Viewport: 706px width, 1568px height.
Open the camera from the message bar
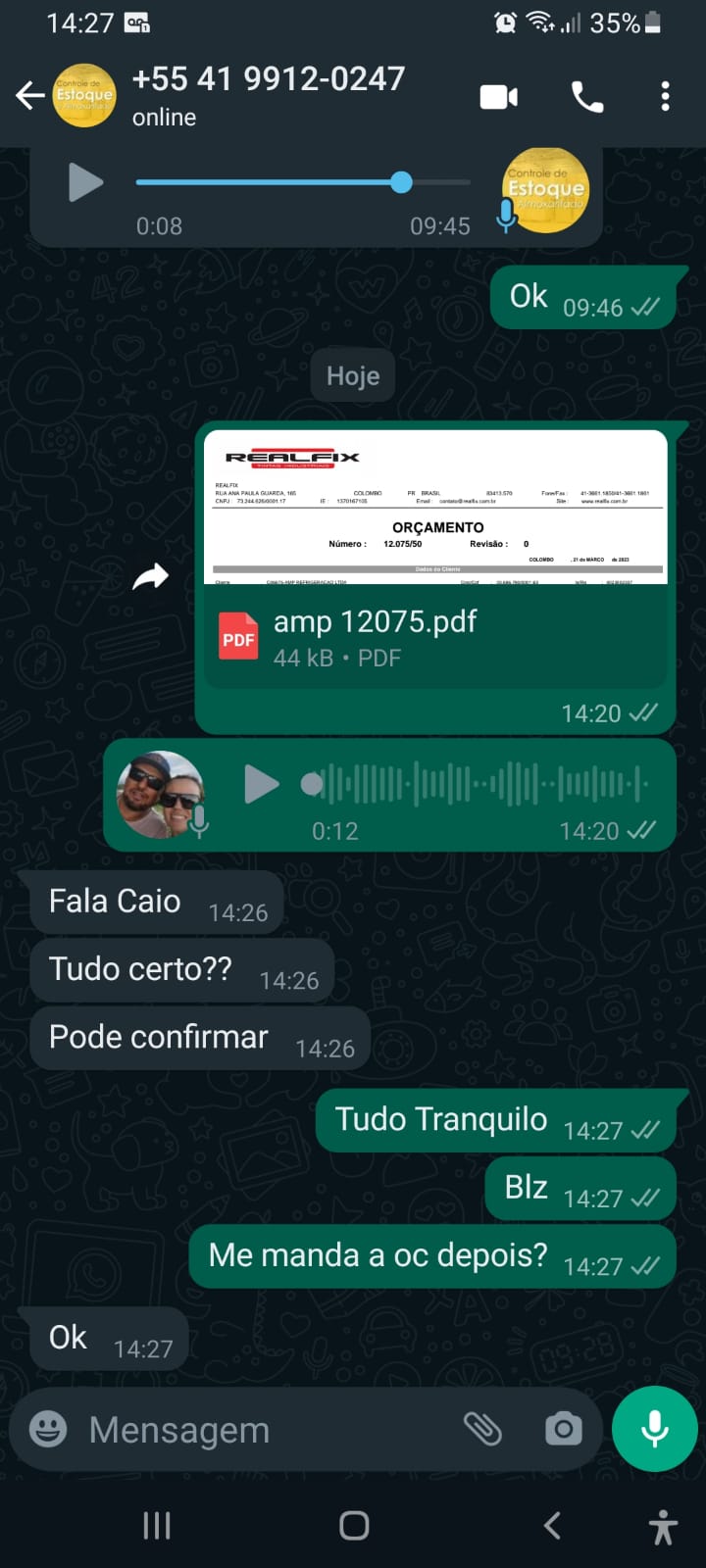click(563, 1429)
